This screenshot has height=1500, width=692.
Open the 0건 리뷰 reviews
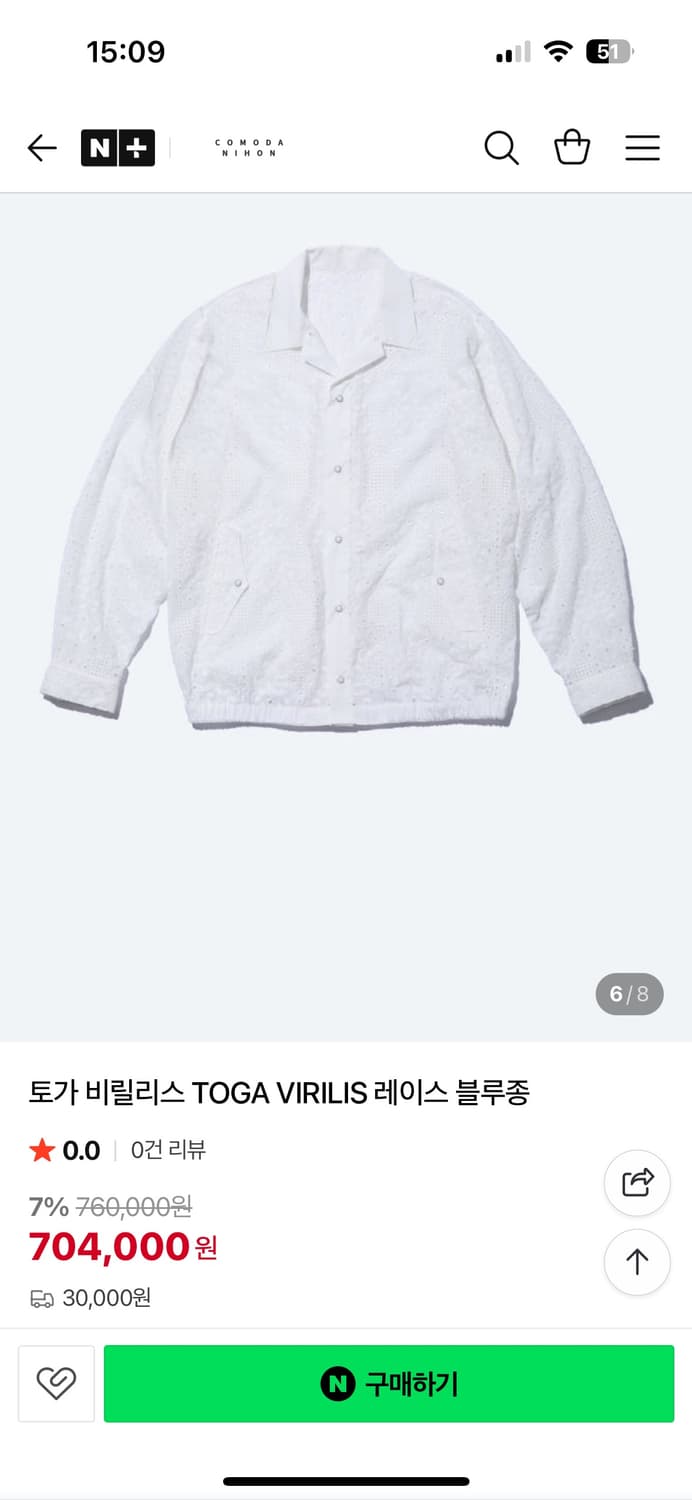point(168,1150)
